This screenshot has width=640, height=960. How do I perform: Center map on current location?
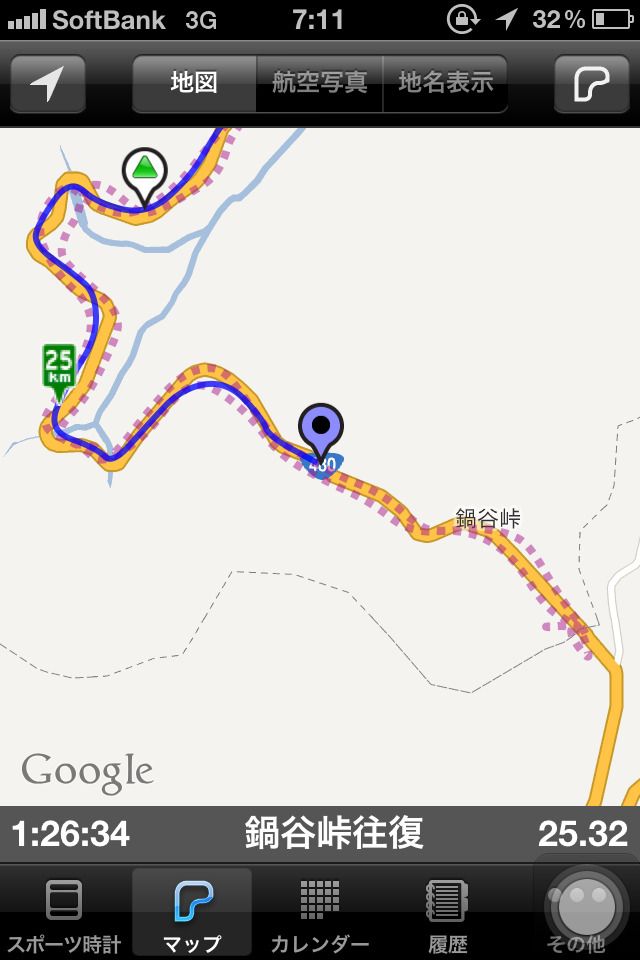tap(47, 84)
